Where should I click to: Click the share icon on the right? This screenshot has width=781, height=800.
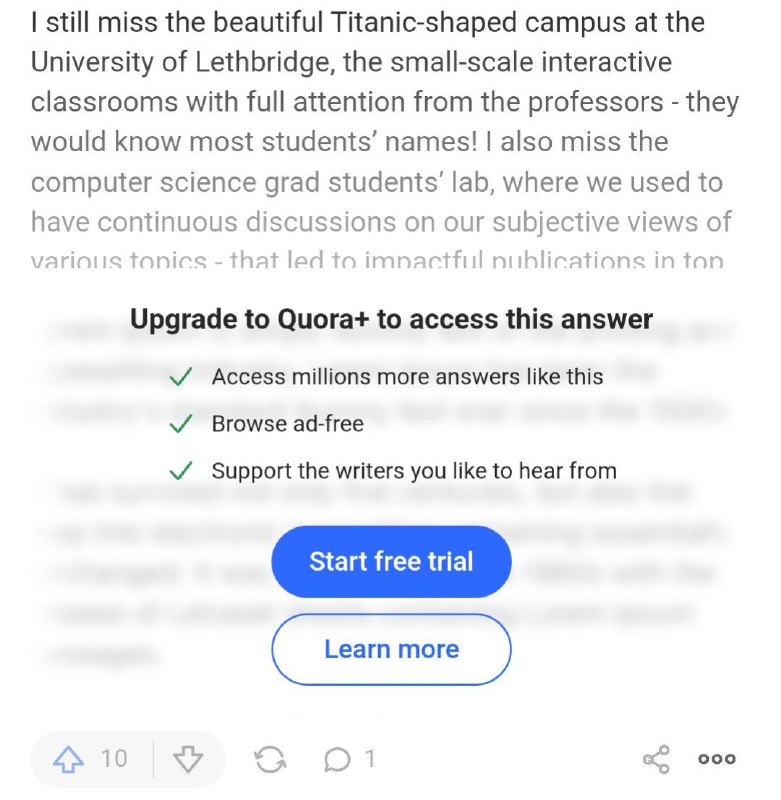tap(656, 759)
